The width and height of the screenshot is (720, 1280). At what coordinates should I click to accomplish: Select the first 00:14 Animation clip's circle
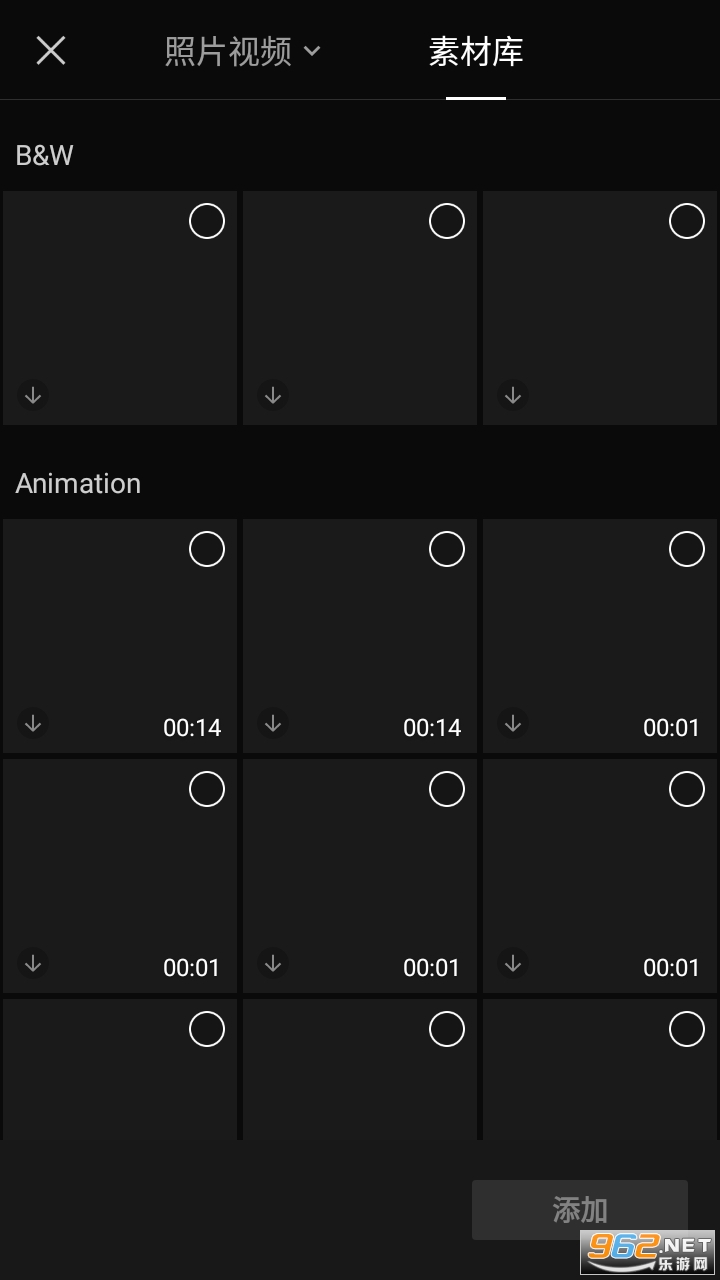coord(207,549)
